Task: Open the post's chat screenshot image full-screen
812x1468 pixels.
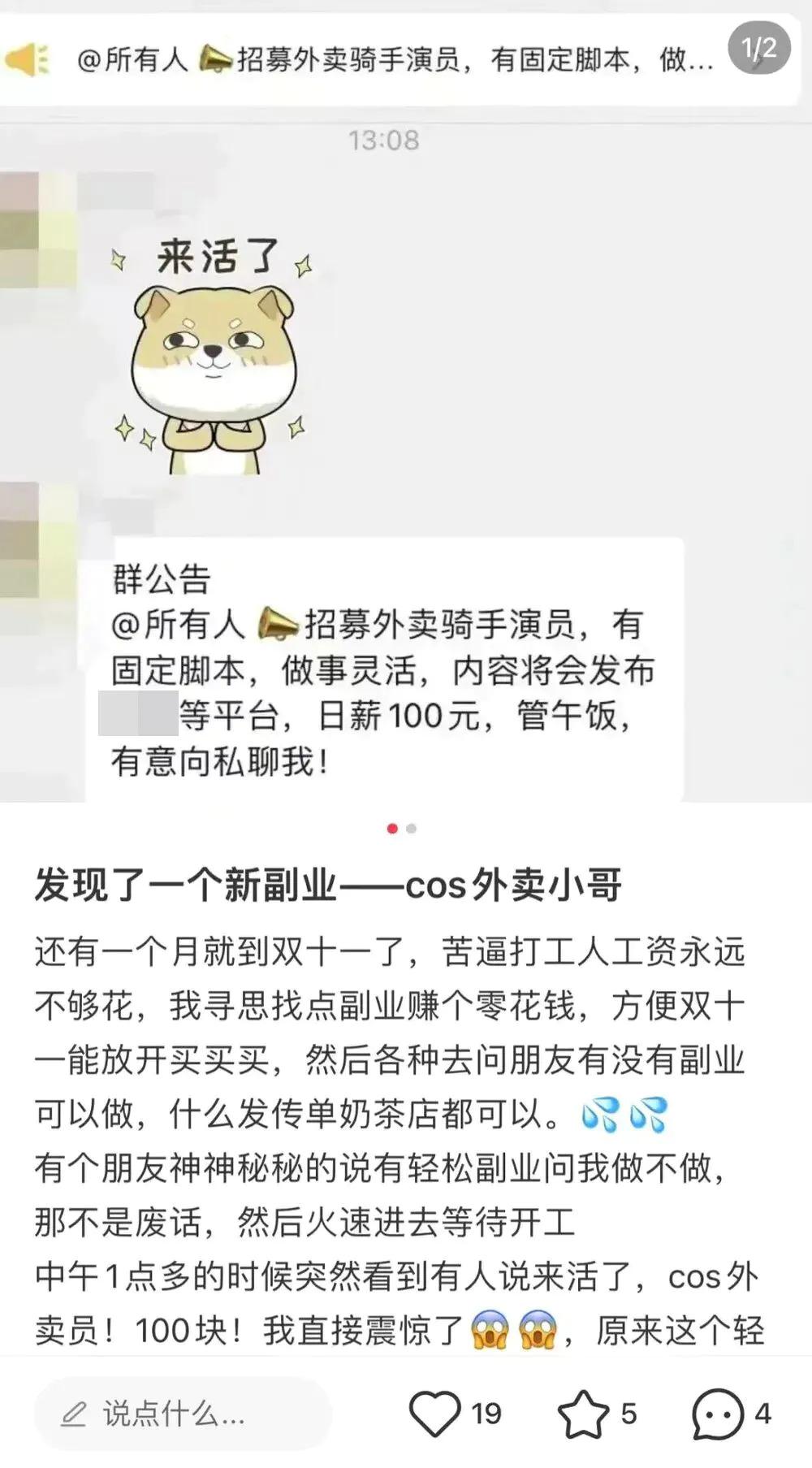Action: (406, 406)
